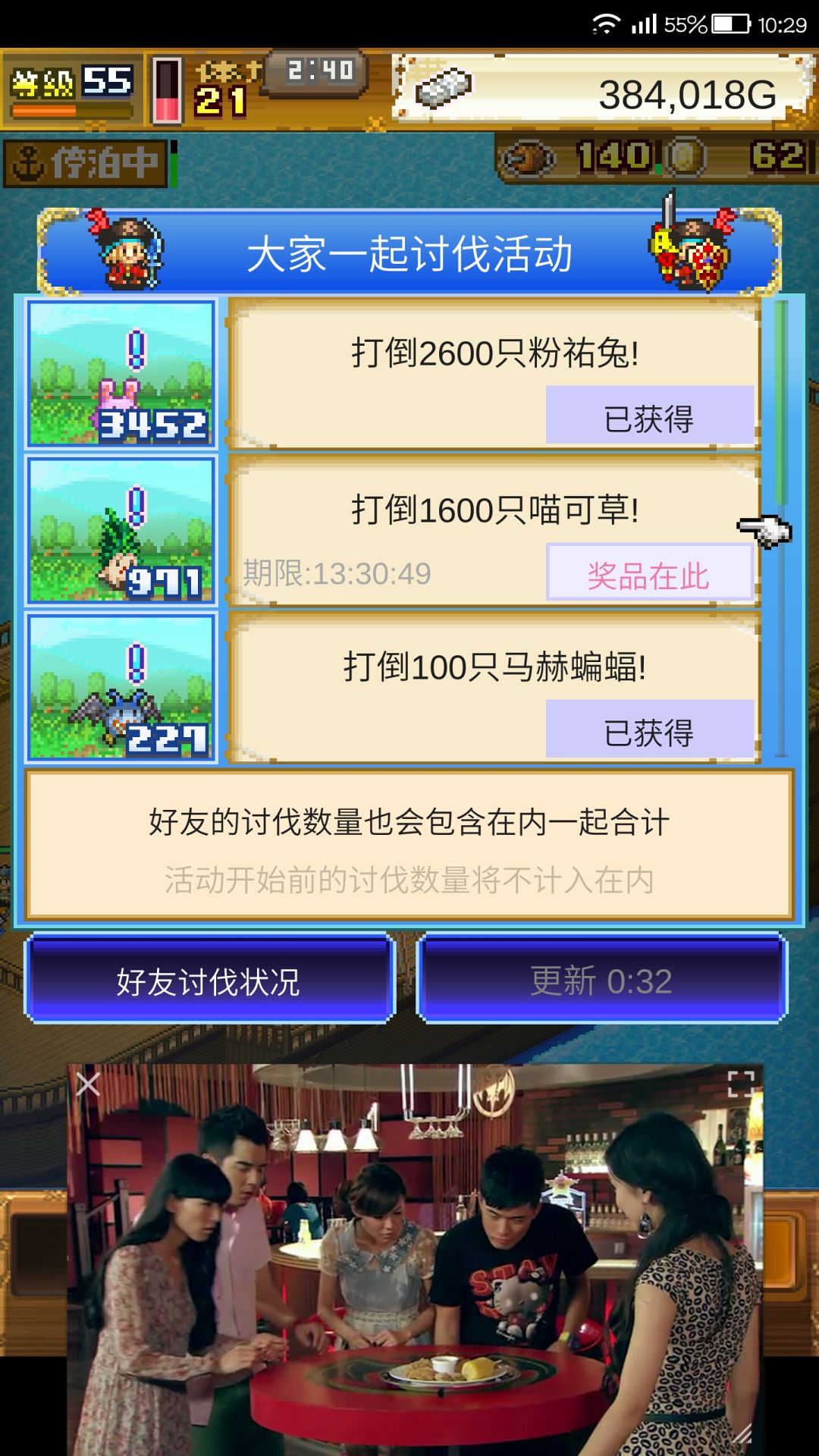Expand the video ad to fullscreen

pyautogui.click(x=740, y=1084)
